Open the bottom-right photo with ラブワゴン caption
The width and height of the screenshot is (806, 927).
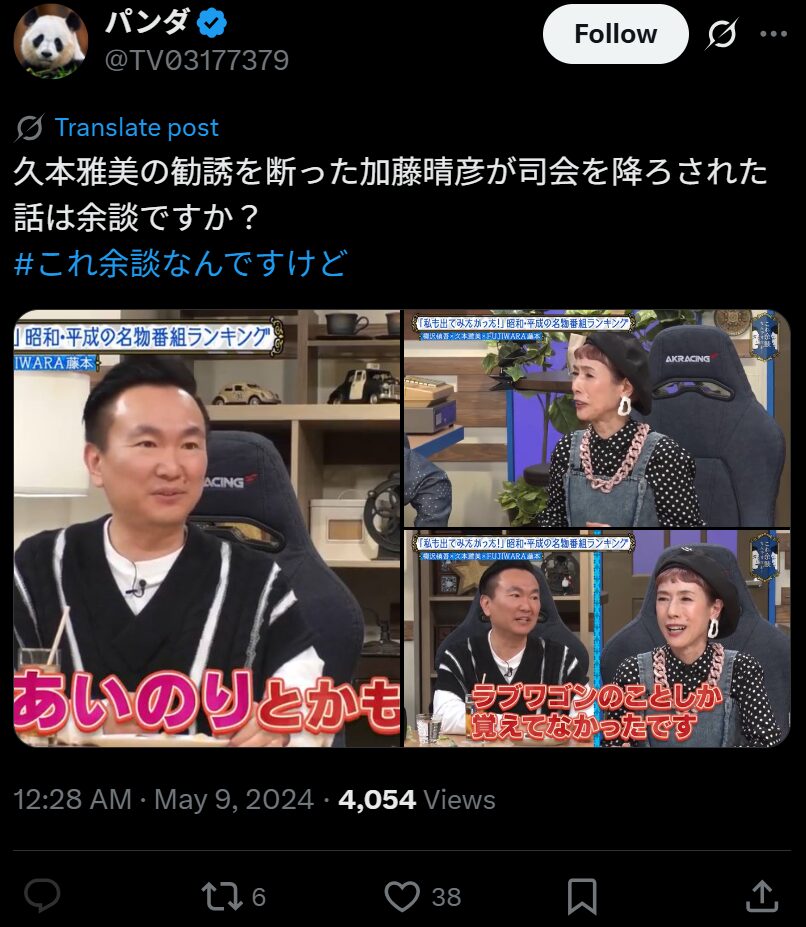coord(596,639)
